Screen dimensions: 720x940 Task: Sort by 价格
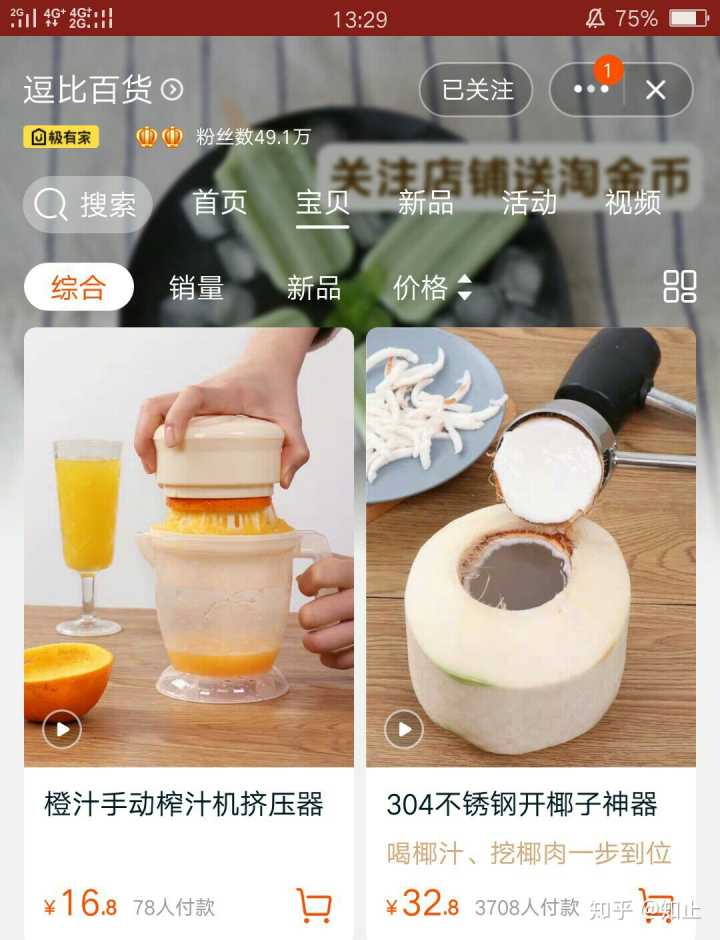[x=431, y=288]
